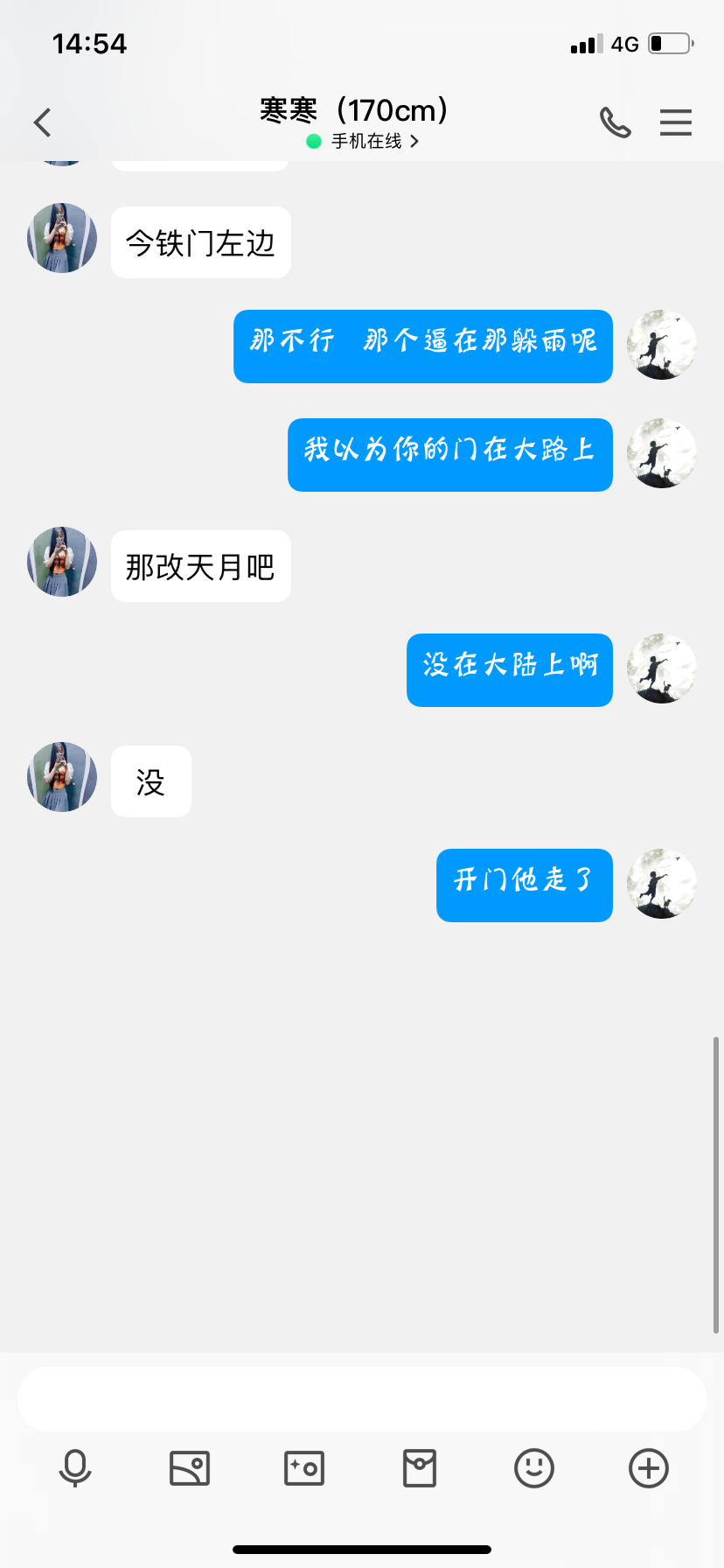
Task: Select the message bubble 那改天月吧
Action: pyautogui.click(x=200, y=567)
